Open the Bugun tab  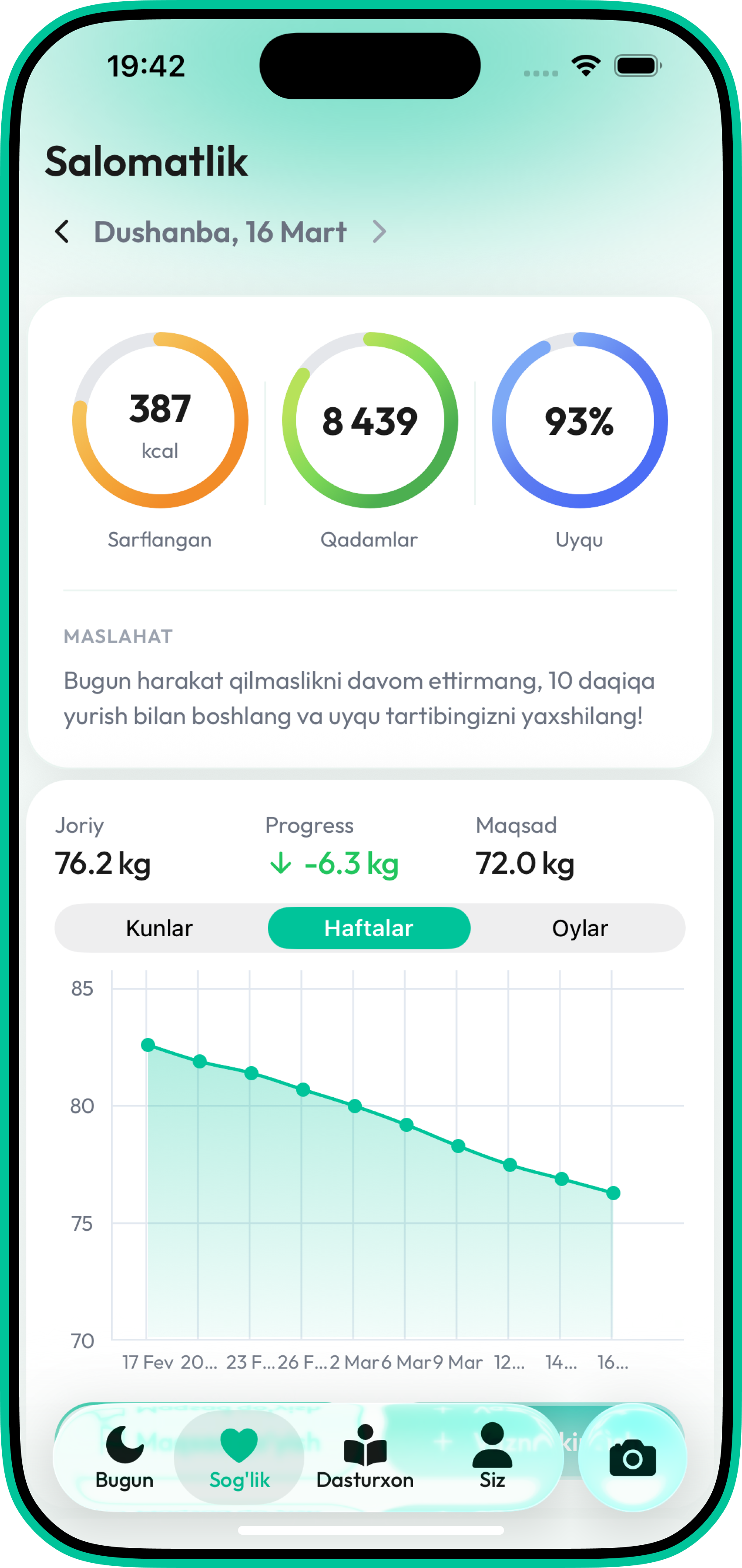(124, 1457)
